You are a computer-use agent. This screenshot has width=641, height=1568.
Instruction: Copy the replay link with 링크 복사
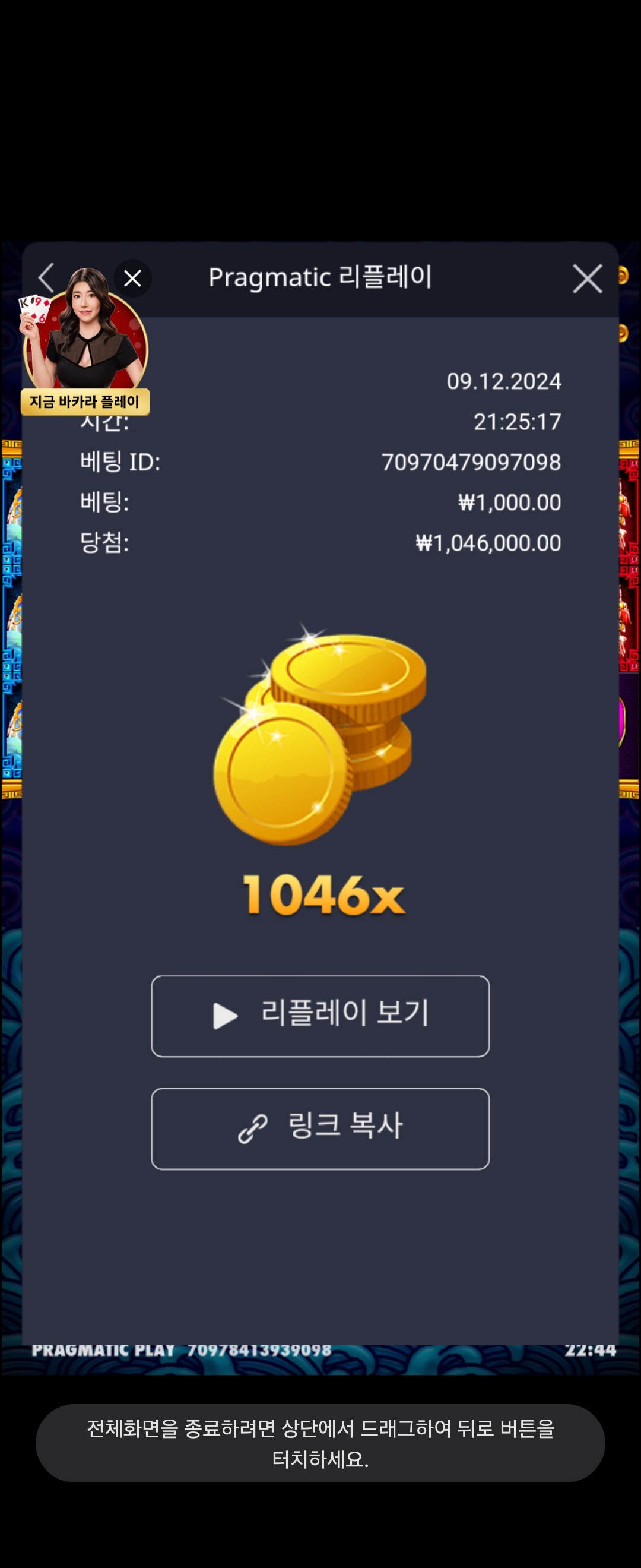(x=320, y=1128)
